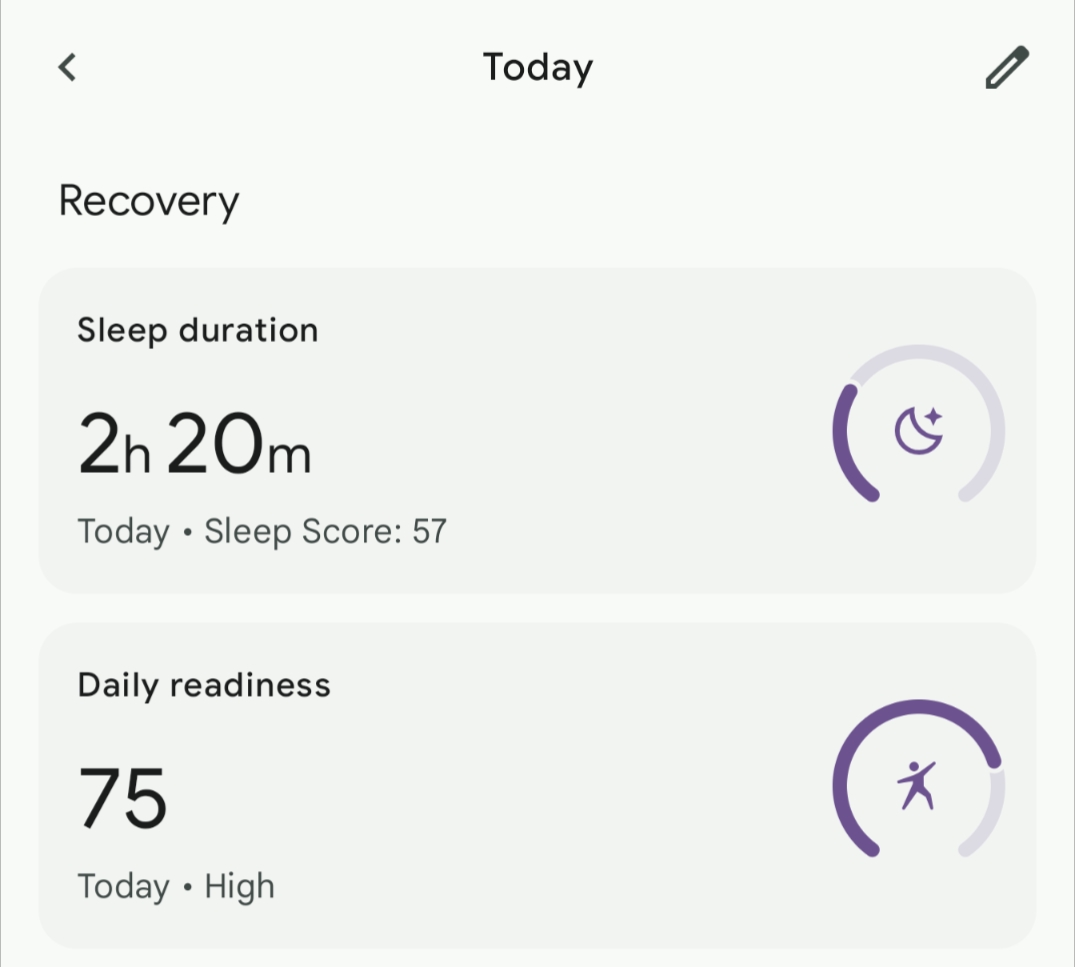This screenshot has width=1075, height=967.
Task: Open the Daily readiness card
Action: click(537, 785)
